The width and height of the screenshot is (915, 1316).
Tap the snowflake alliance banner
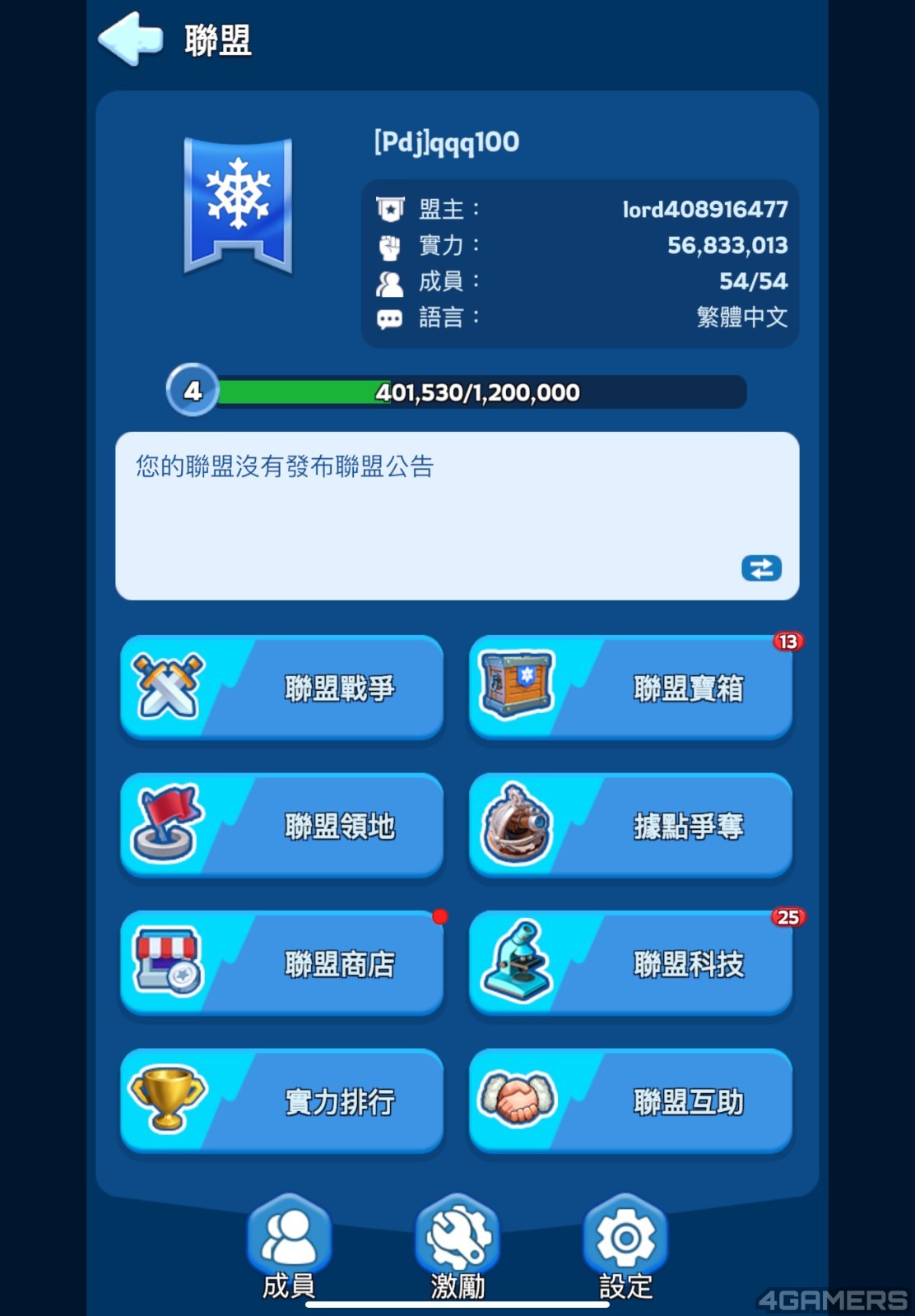coord(238,206)
